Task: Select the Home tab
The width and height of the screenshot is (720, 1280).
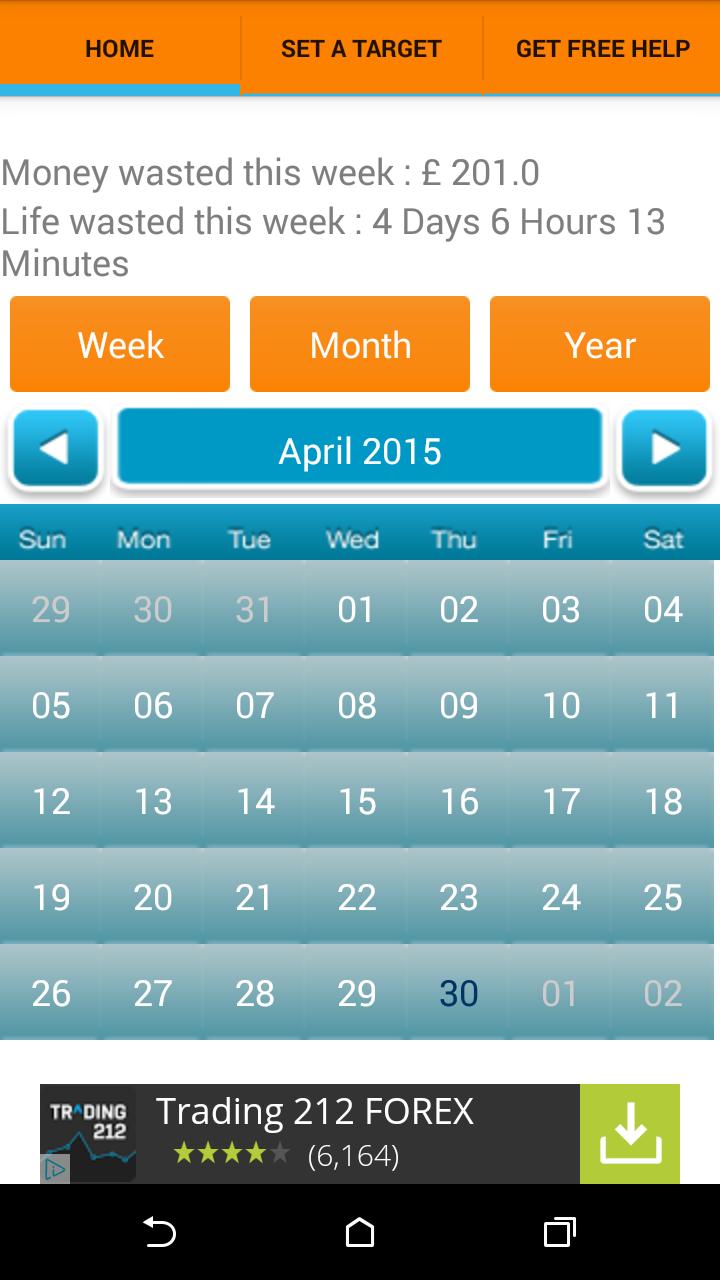Action: pos(119,48)
